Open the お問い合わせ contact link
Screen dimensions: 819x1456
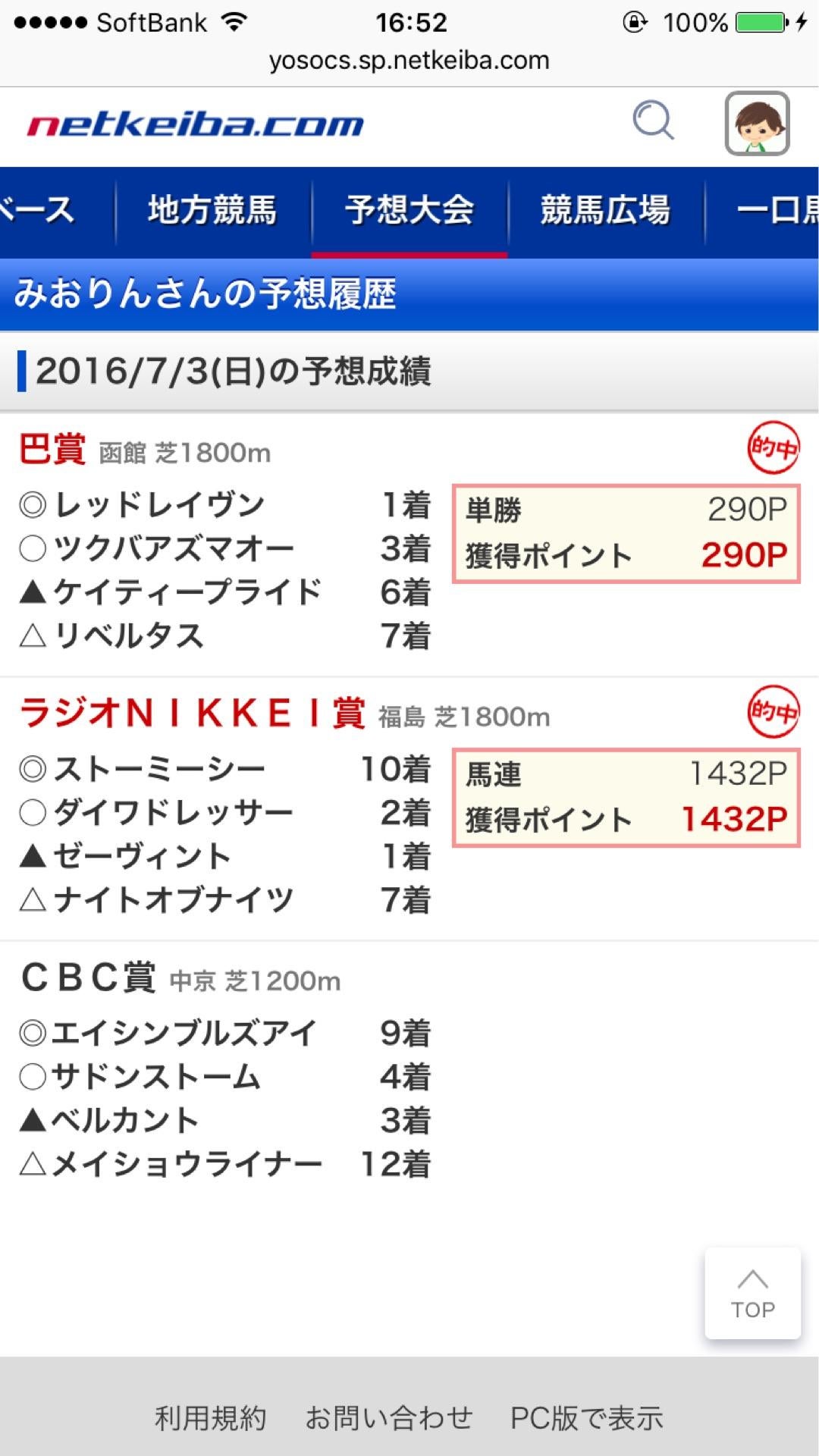(x=388, y=1417)
